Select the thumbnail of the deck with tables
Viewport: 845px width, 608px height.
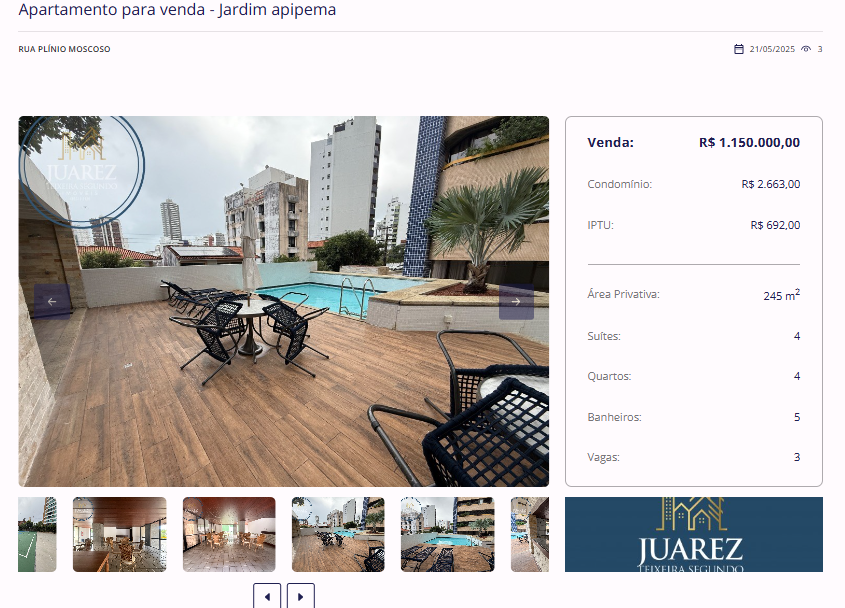[x=338, y=534]
